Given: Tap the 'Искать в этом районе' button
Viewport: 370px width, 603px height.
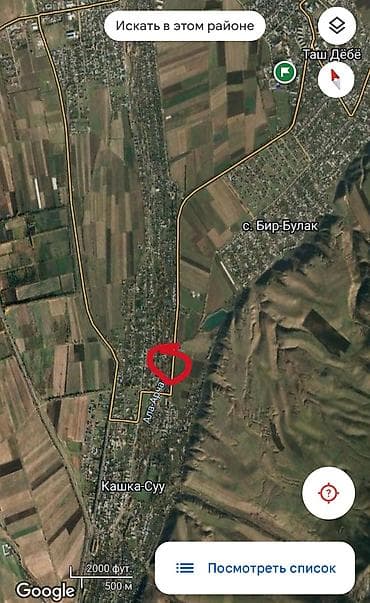Looking at the screenshot, I should pos(185,26).
